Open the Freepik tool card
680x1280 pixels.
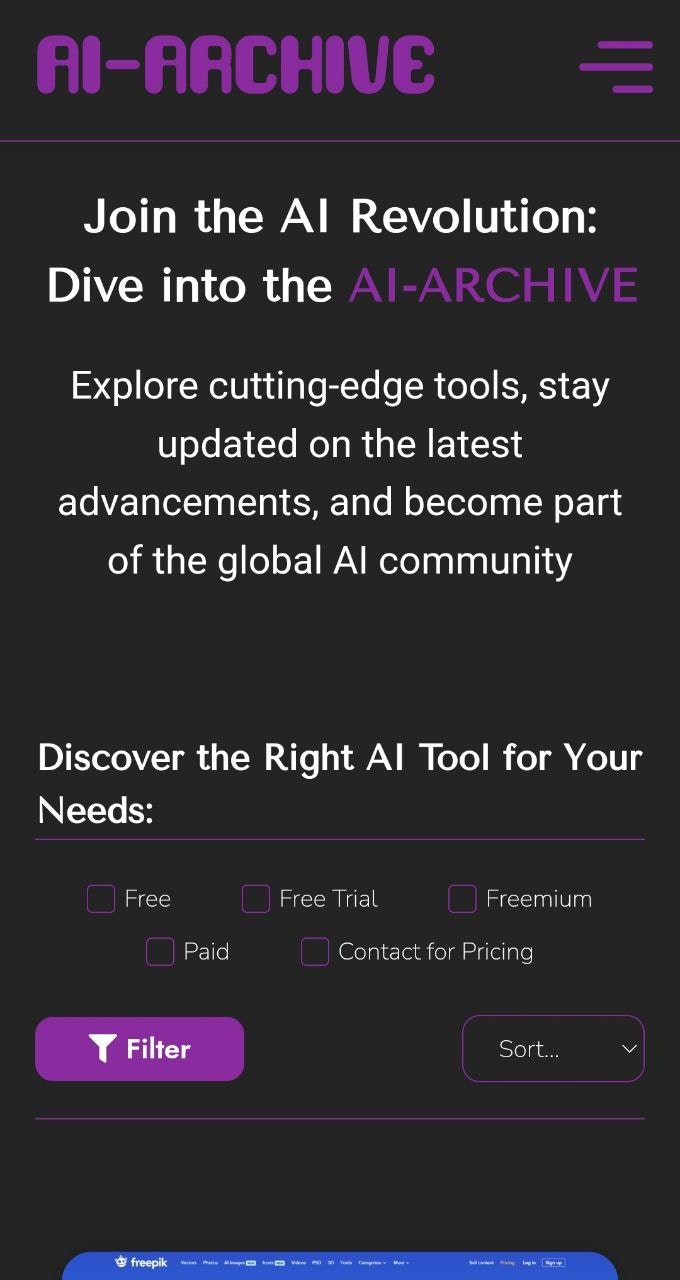point(340,1265)
